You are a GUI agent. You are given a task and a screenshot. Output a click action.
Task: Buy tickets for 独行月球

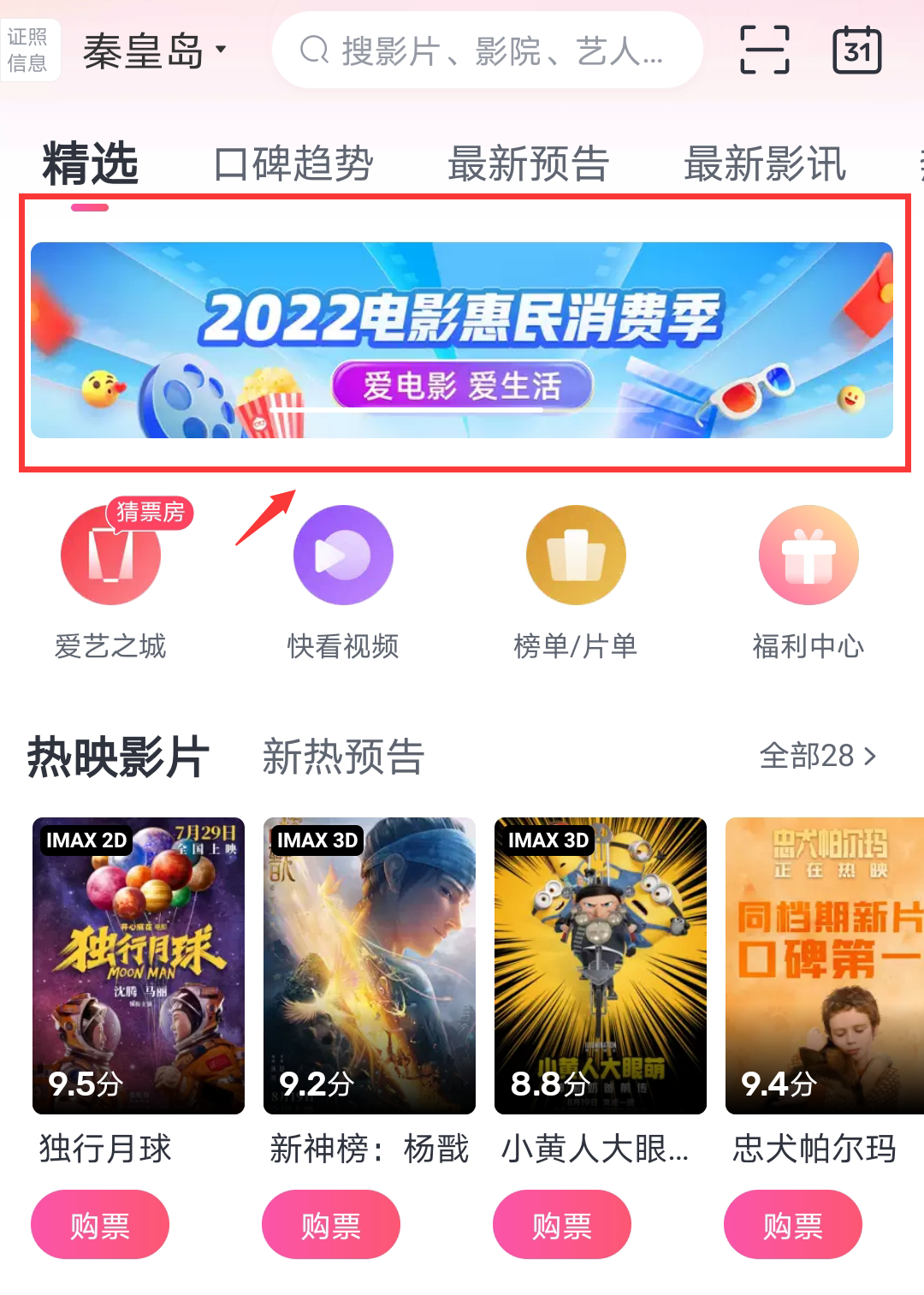coord(100,1225)
